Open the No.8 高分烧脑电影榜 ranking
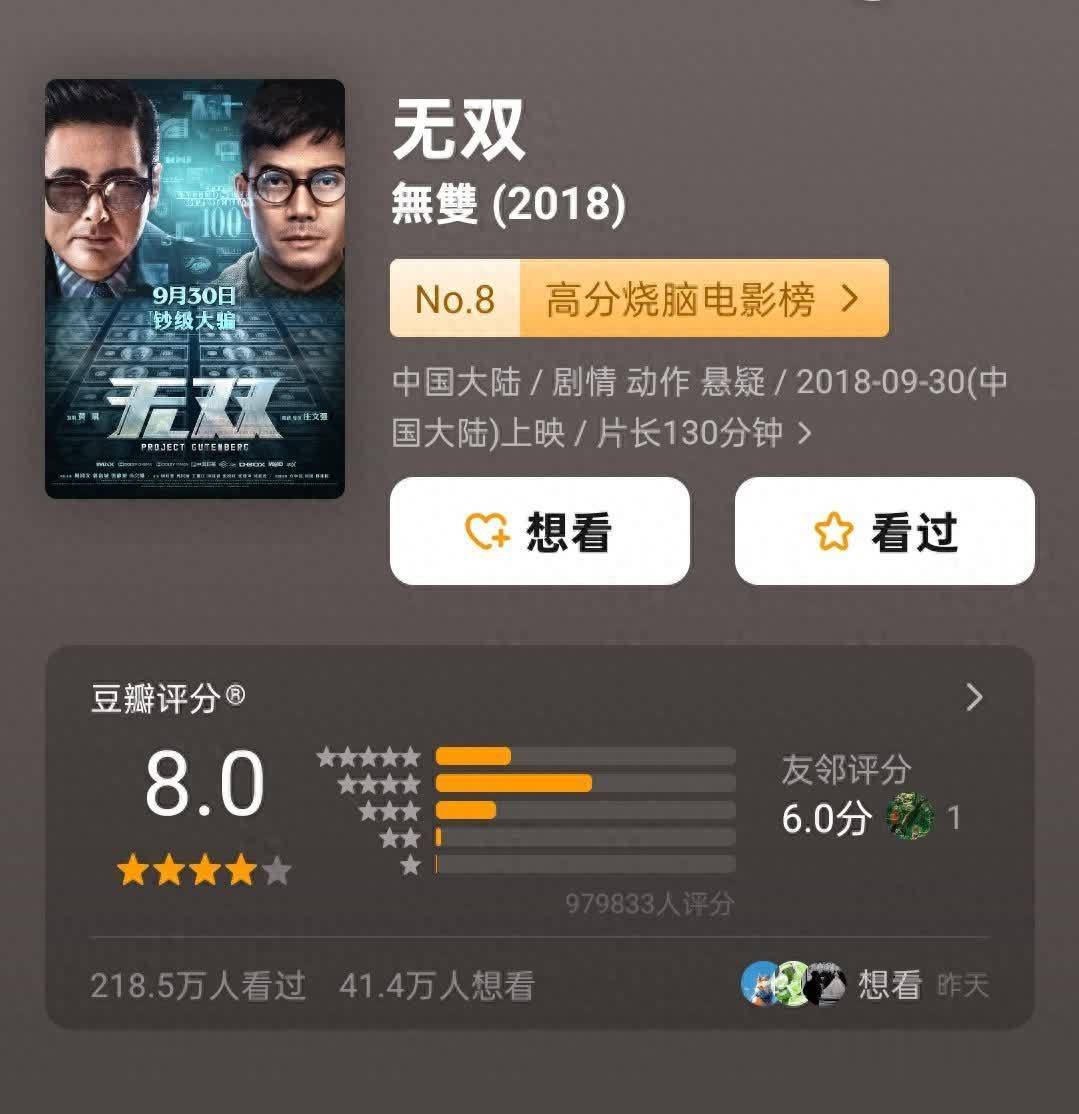Viewport: 1079px width, 1114px height. coord(638,299)
